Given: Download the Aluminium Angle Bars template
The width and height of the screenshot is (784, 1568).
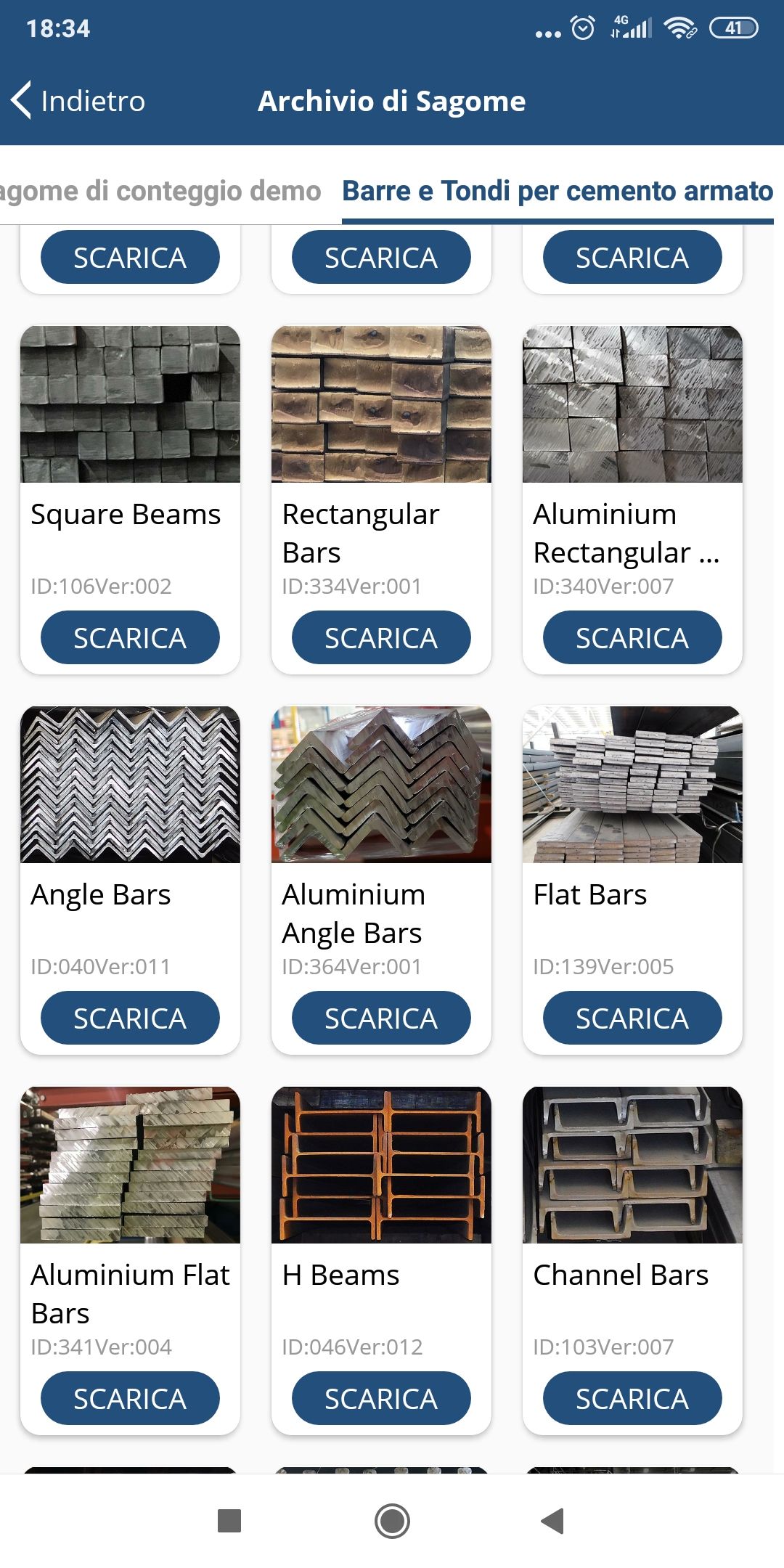Looking at the screenshot, I should 381,1018.
